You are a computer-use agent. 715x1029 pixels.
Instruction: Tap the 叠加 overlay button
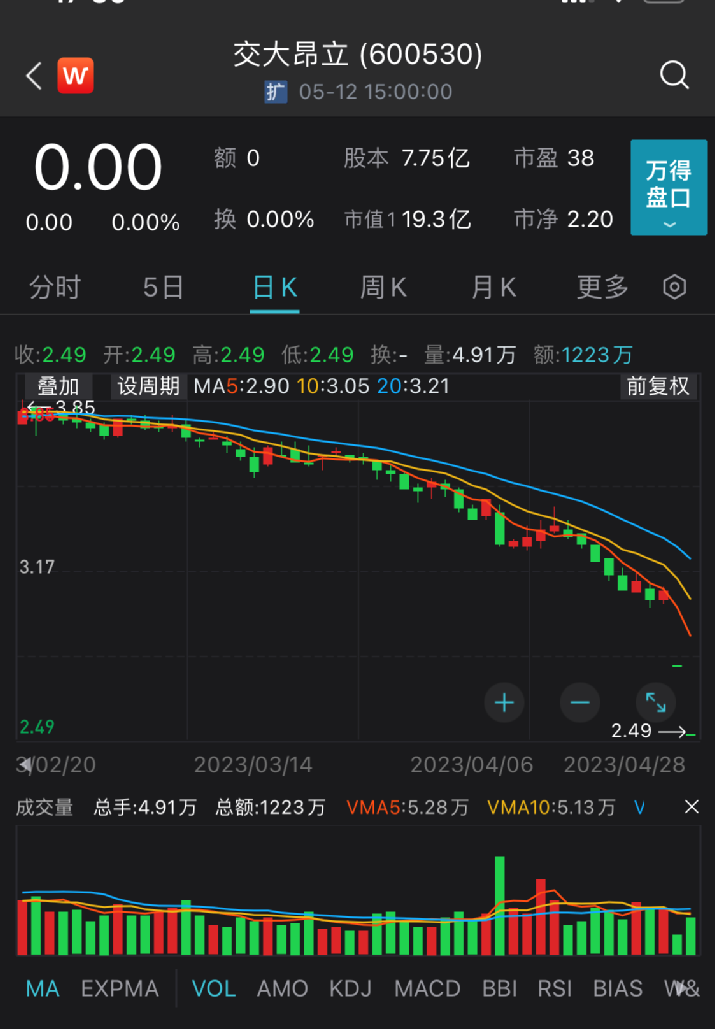pyautogui.click(x=58, y=386)
